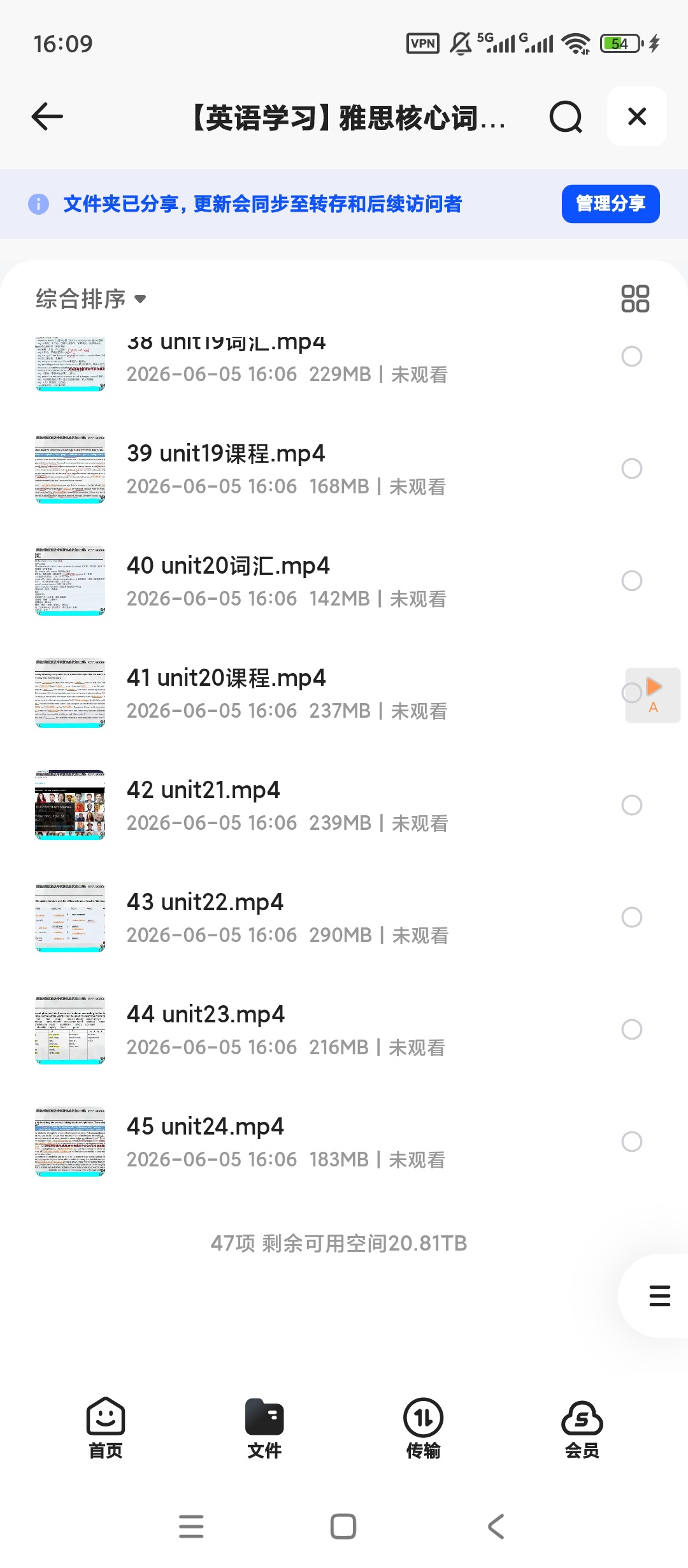Screen dimensions: 688x1568
Task: Open 39 unit19课程.mp4
Action: pos(287,469)
